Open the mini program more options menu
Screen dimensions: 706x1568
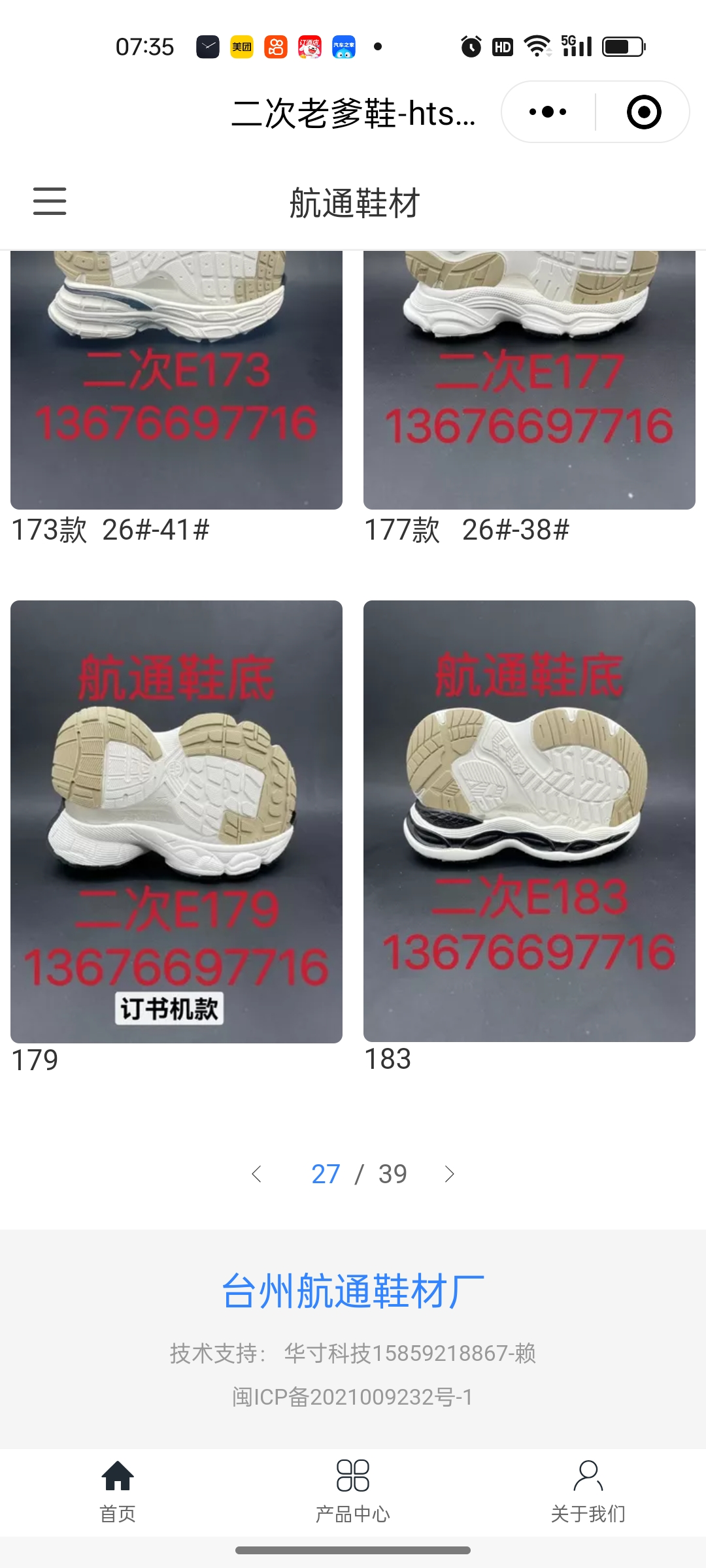click(548, 112)
